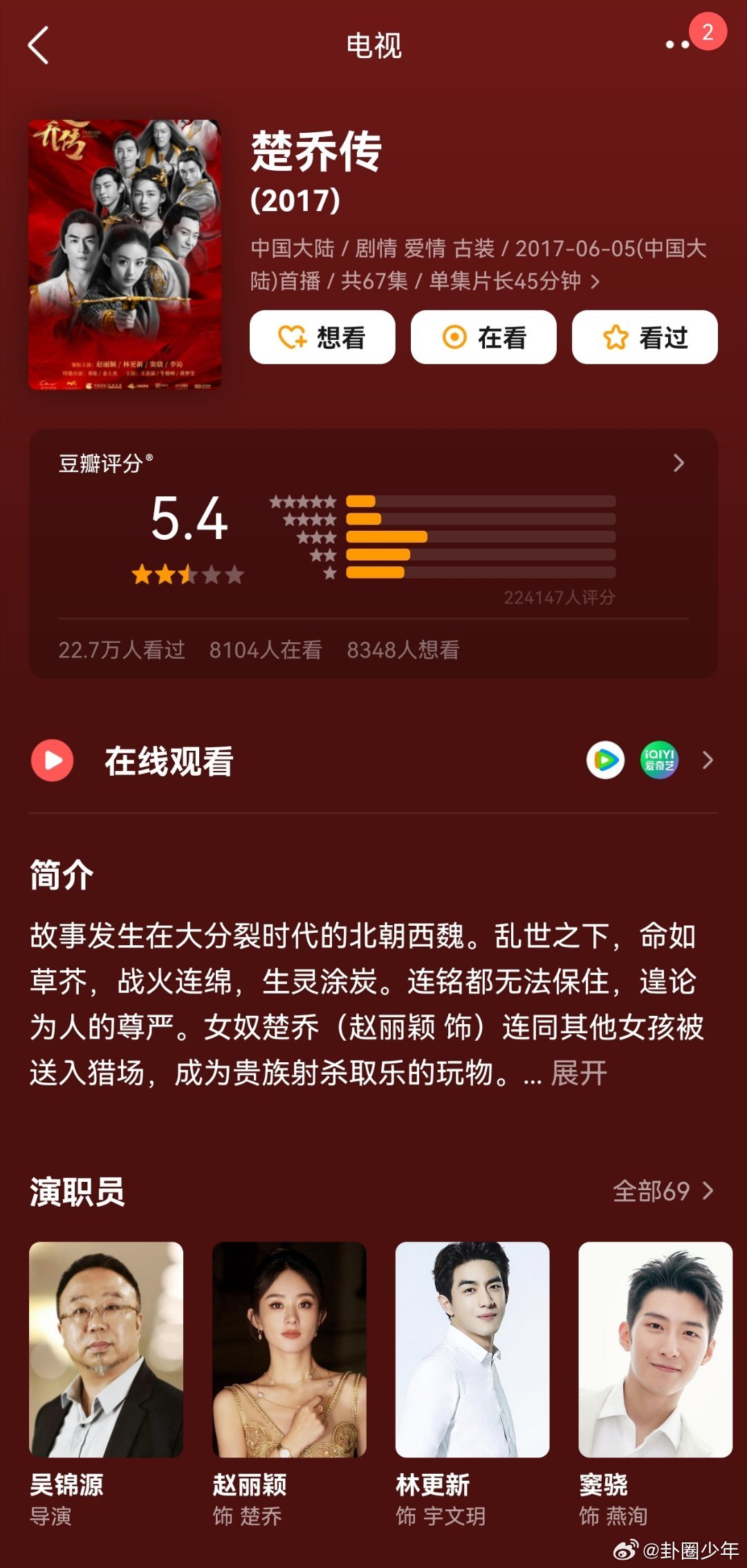Open the iQIYI 爱奇艺 streaming icon
Screen dimensions: 747x1568
tap(659, 759)
